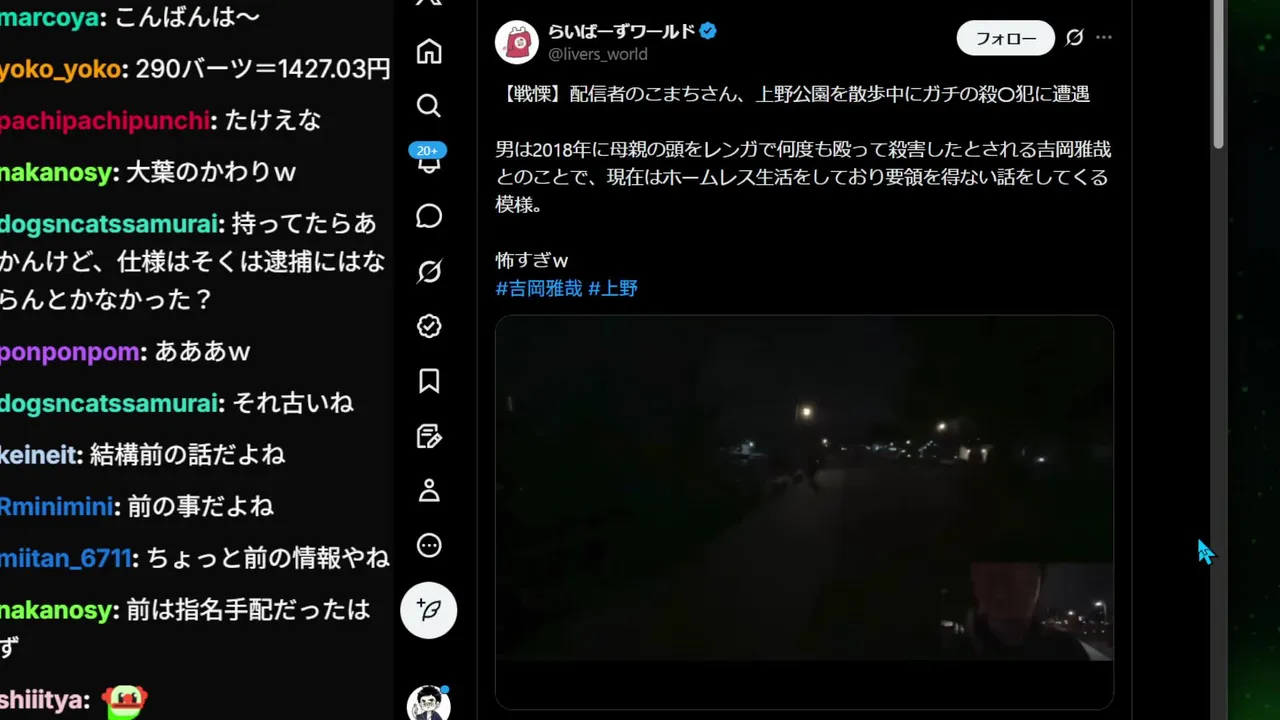Go to the X home feed
This screenshot has width=1280, height=720.
(x=429, y=51)
